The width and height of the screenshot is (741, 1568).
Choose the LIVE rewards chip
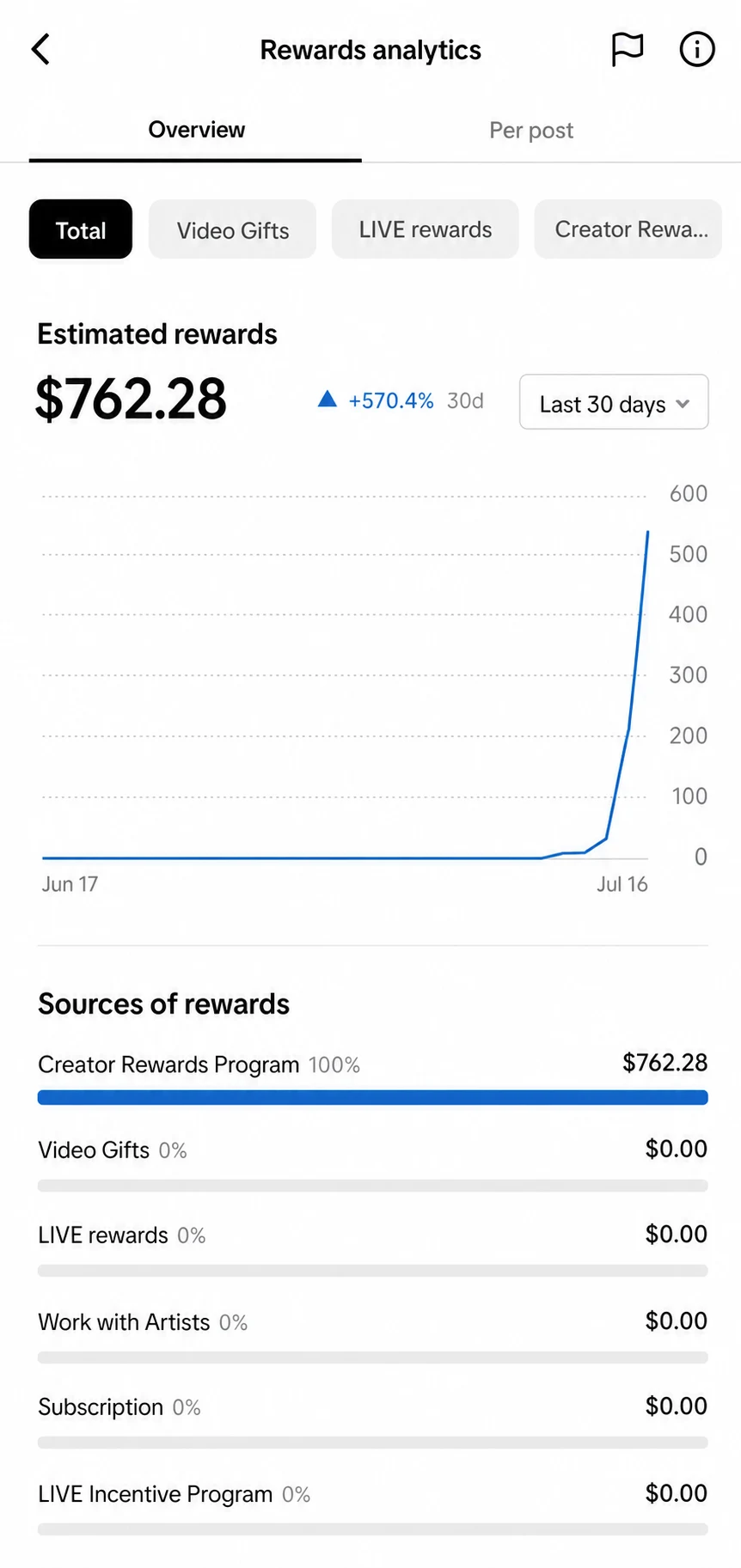(426, 229)
